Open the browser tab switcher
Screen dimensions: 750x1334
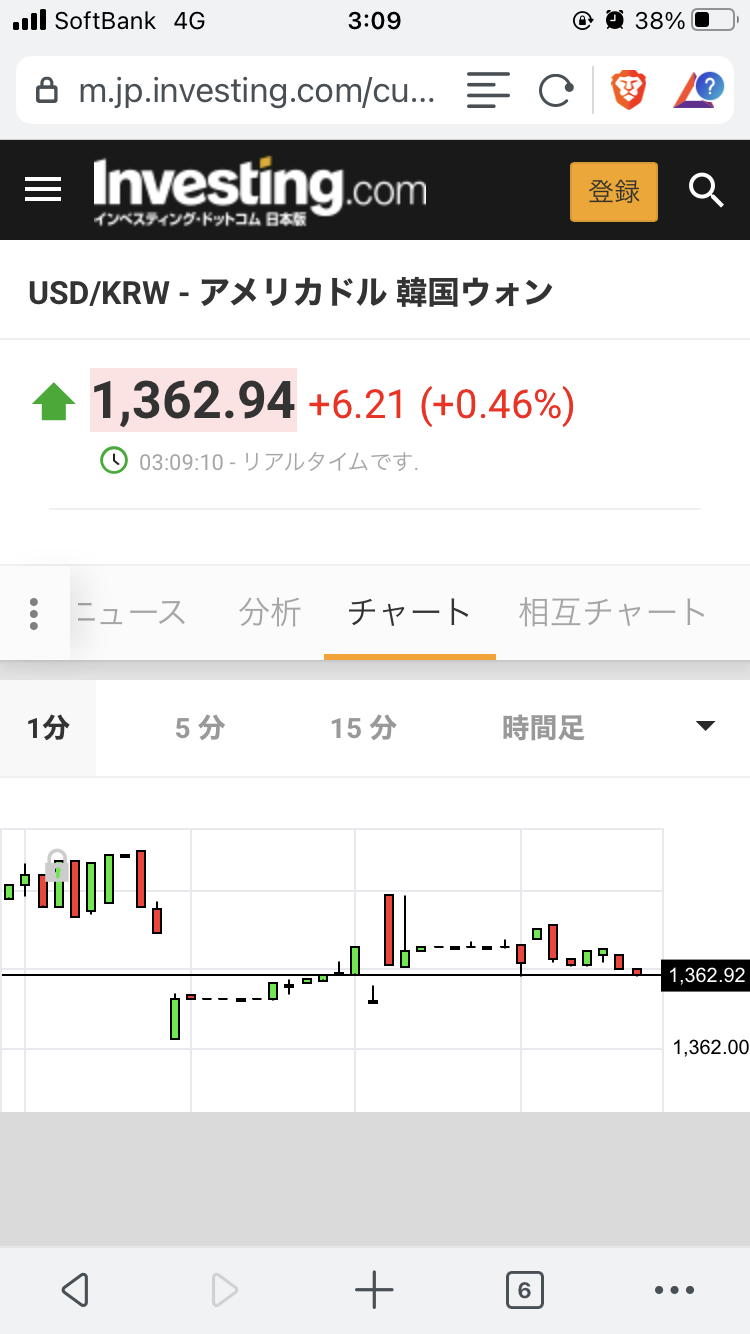524,1290
